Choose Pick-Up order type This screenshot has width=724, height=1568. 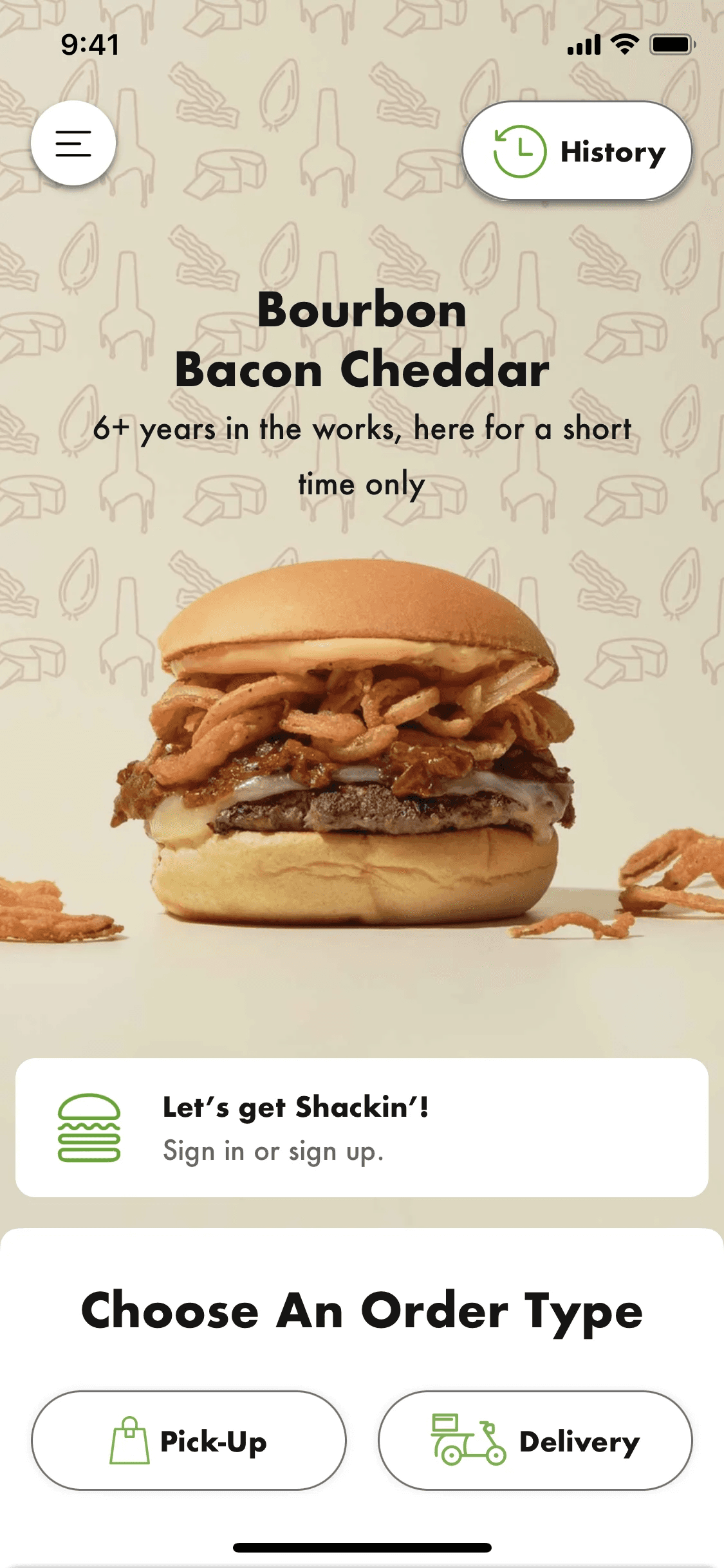189,1441
